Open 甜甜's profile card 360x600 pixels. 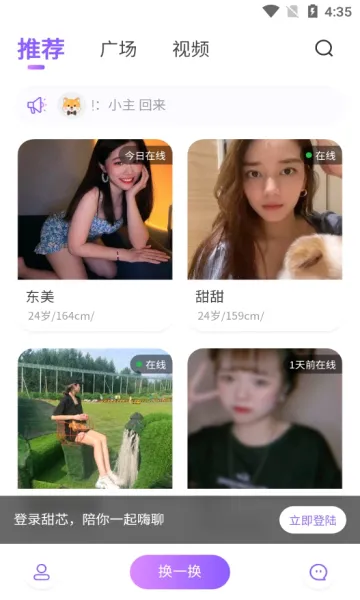pyautogui.click(x=265, y=234)
